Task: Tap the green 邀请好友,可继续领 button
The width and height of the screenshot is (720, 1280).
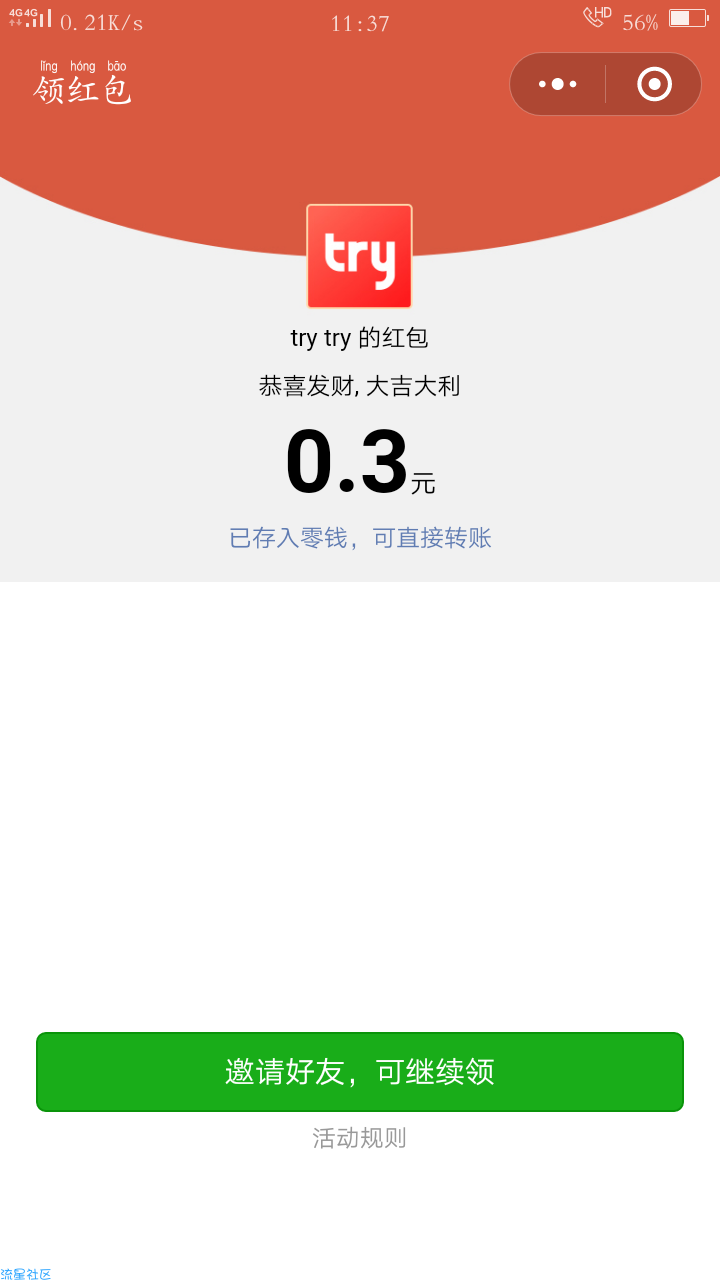Action: [x=360, y=1072]
